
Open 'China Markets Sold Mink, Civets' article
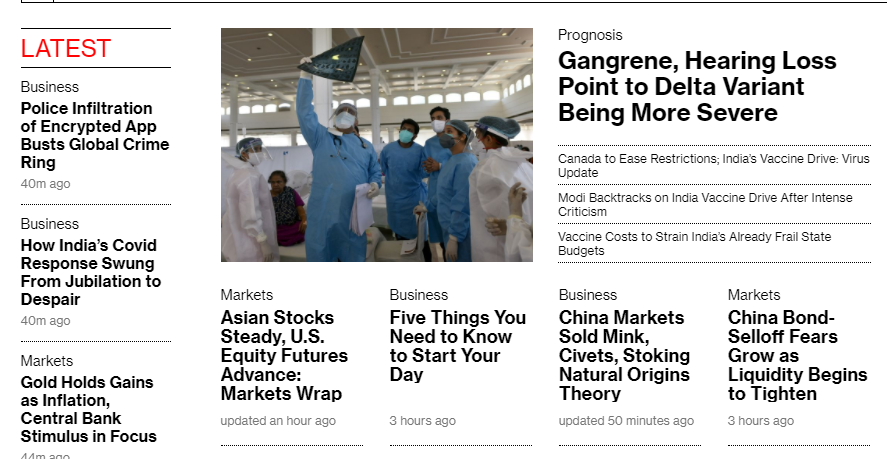pyautogui.click(x=624, y=355)
